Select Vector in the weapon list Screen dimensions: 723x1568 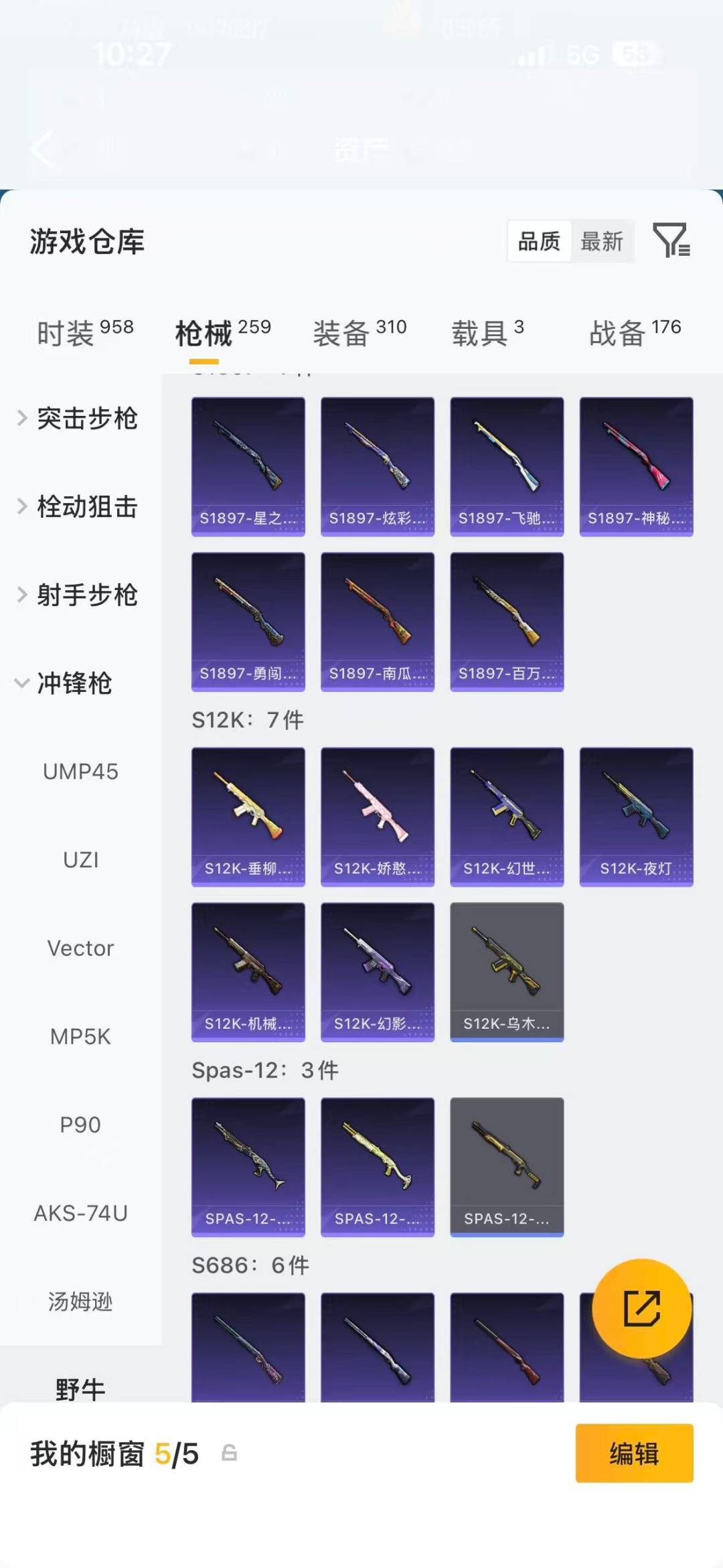tap(80, 948)
